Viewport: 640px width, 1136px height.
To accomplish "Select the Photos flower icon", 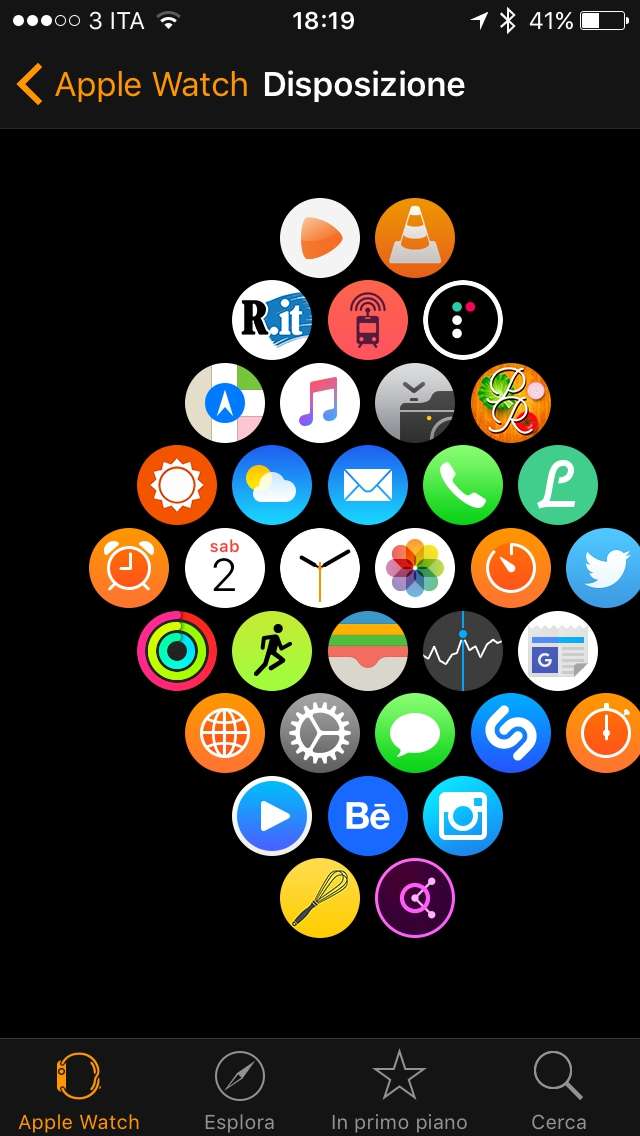I will (x=415, y=568).
